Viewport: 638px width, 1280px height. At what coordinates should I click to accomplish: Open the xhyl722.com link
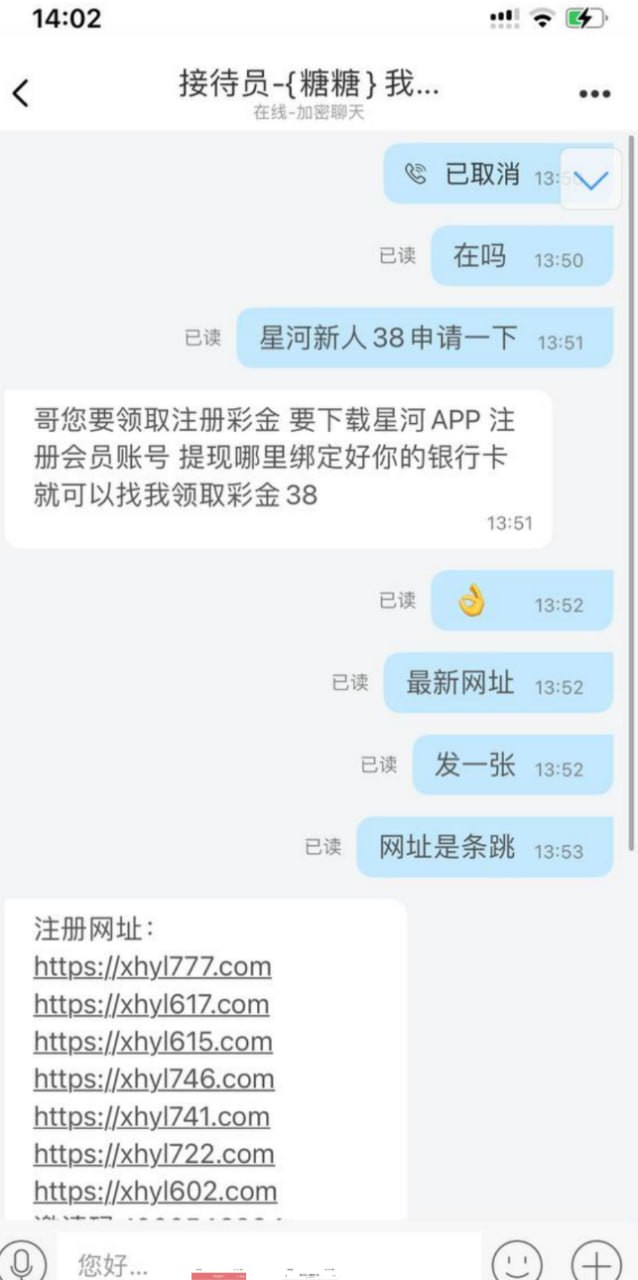click(x=154, y=1154)
